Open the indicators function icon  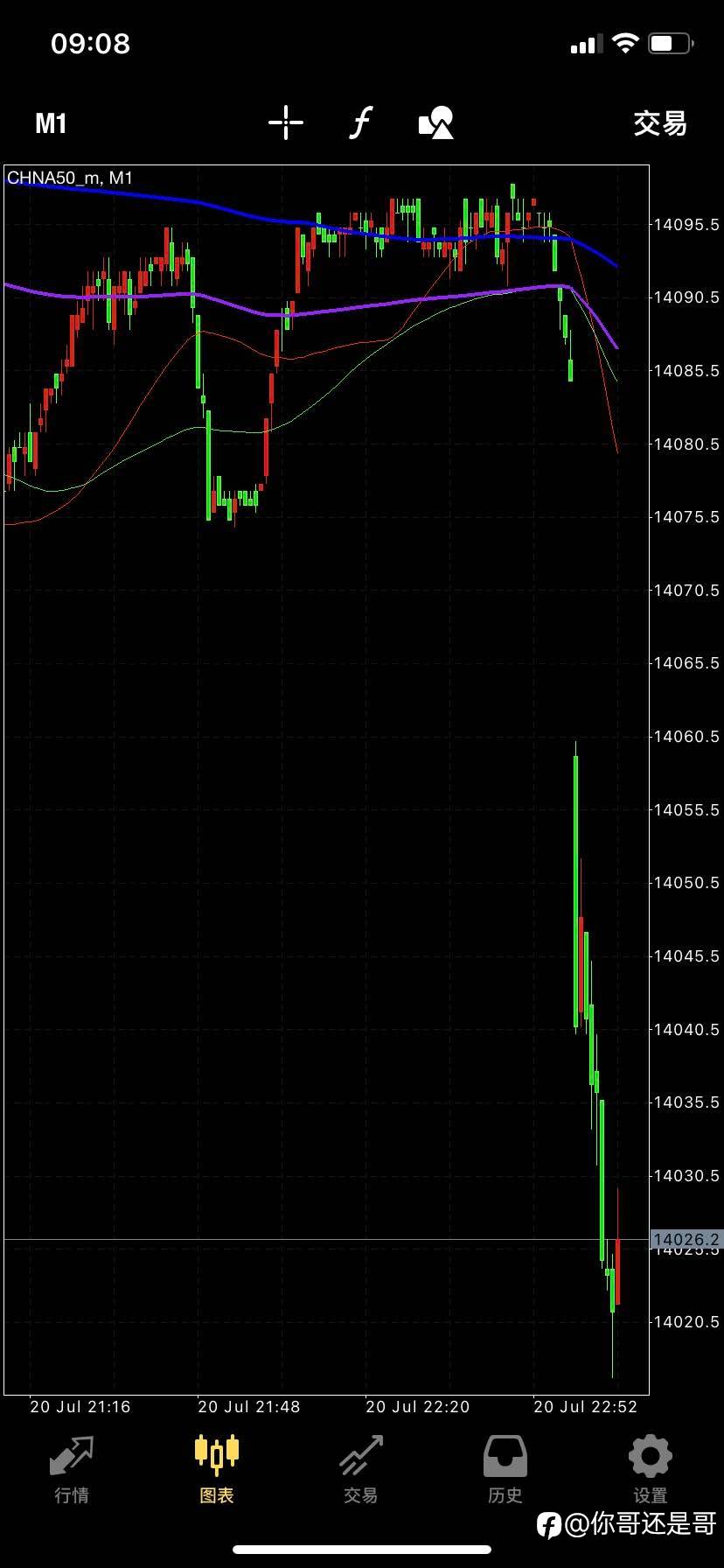pos(360,122)
